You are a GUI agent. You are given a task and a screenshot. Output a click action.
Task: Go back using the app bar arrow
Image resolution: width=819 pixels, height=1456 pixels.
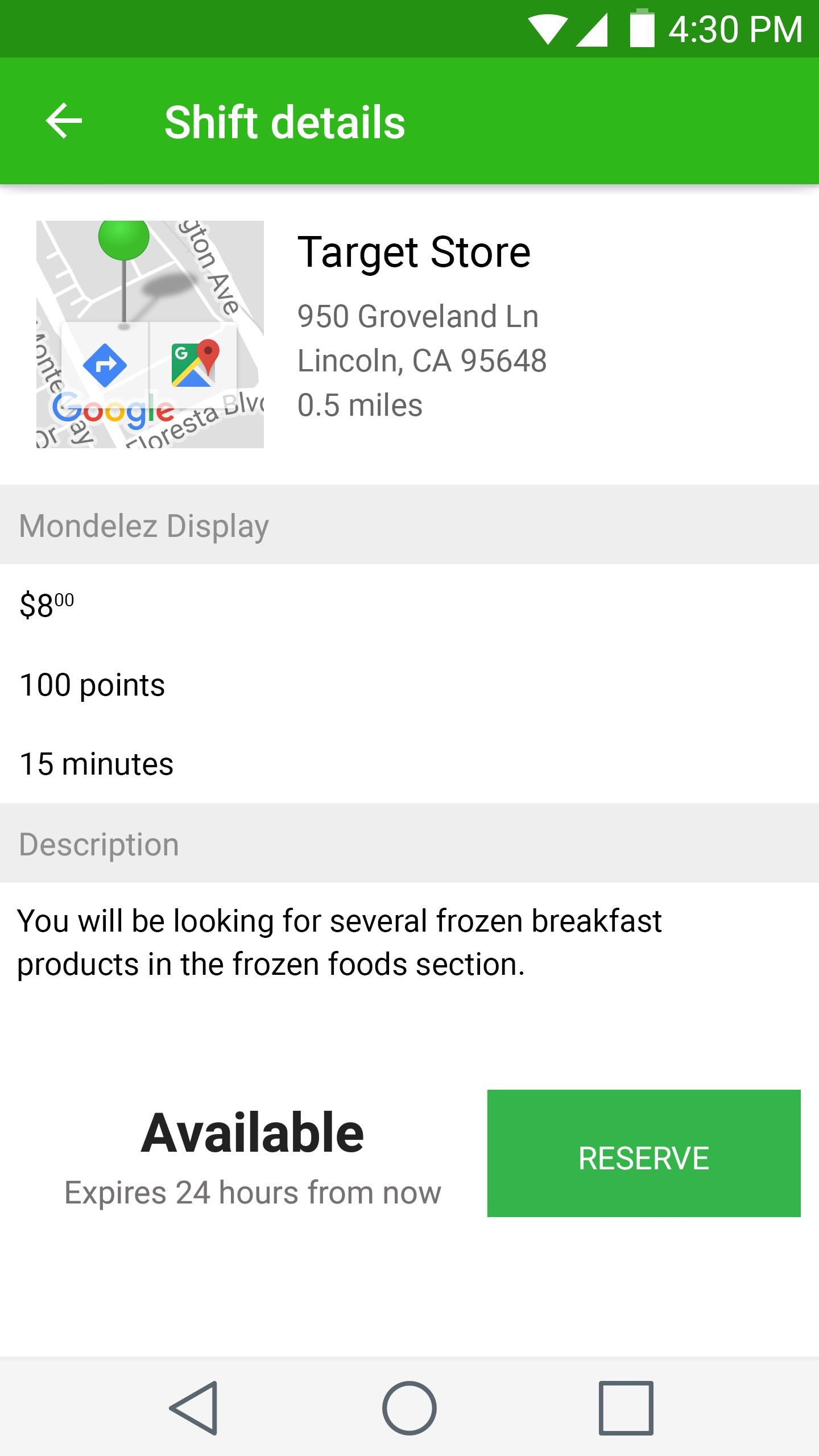point(64,121)
